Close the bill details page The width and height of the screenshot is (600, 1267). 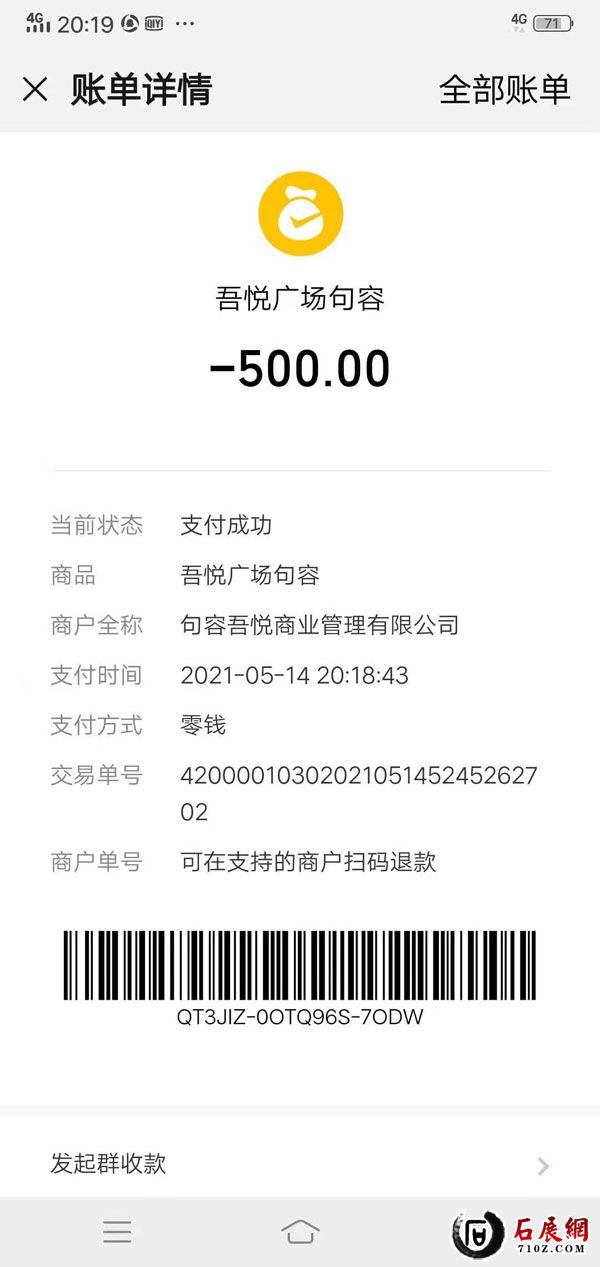click(x=35, y=90)
